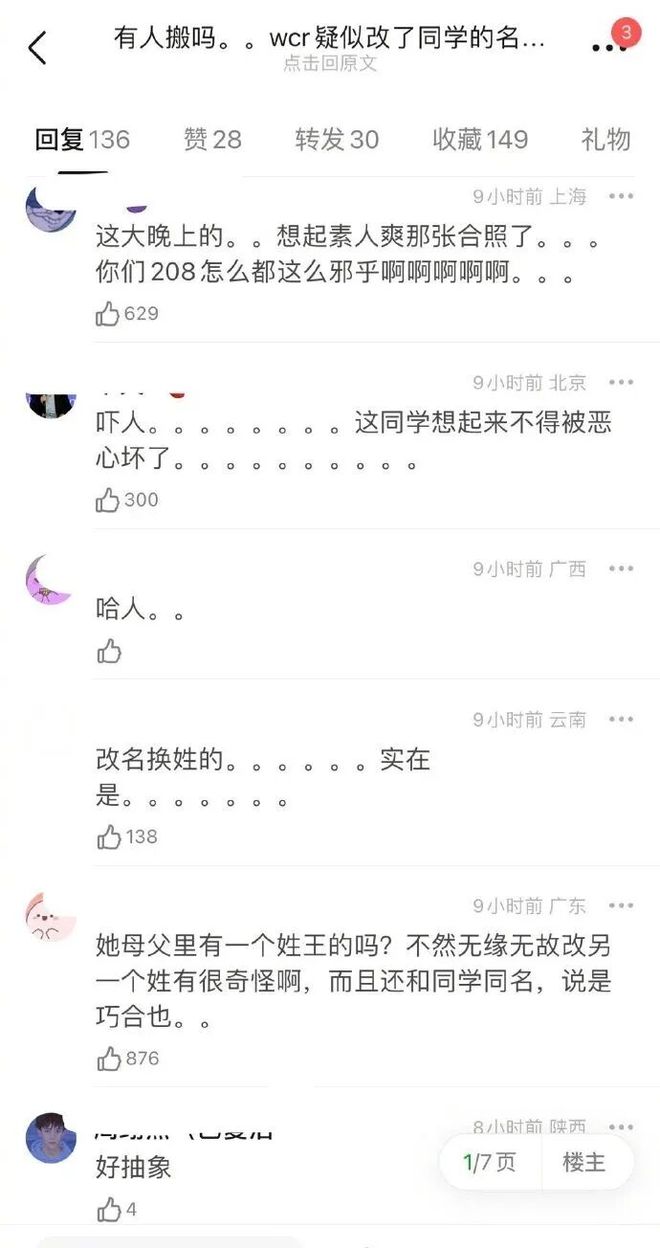The width and height of the screenshot is (660, 1248).
Task: Like the comment with 876 likes
Action: 109,1058
